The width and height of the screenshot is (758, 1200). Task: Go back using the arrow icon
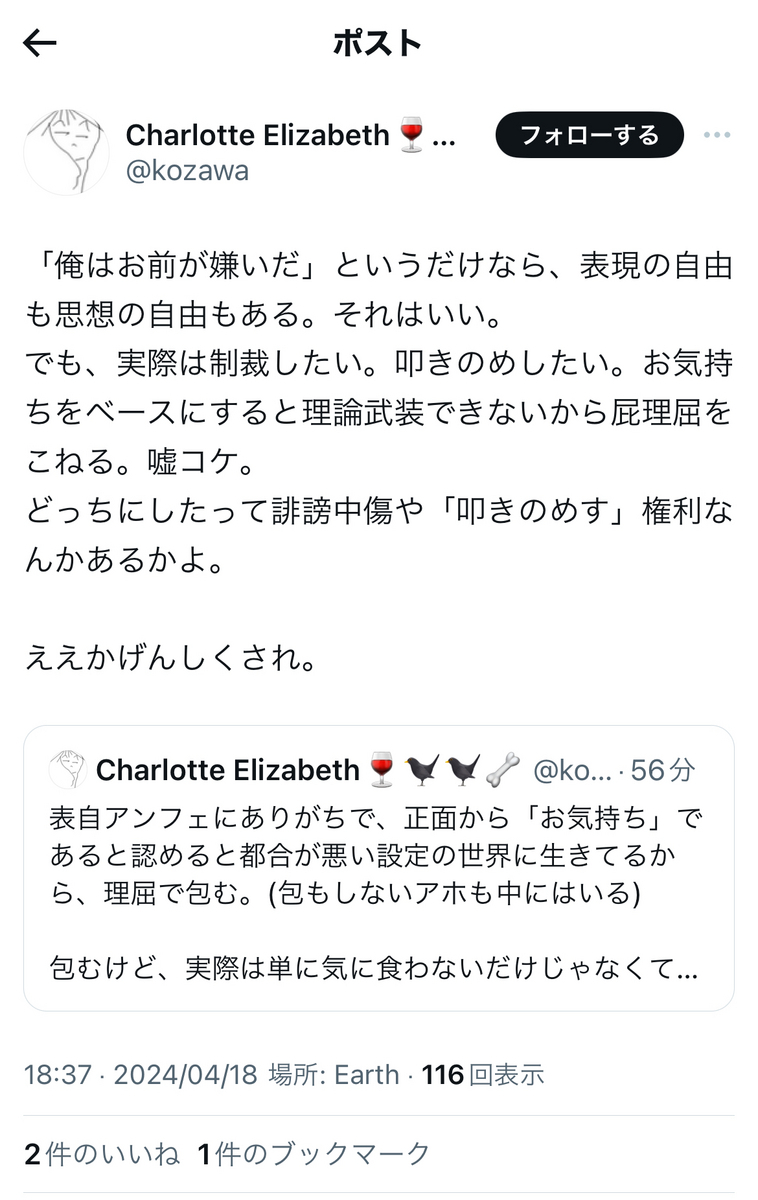click(x=40, y=43)
